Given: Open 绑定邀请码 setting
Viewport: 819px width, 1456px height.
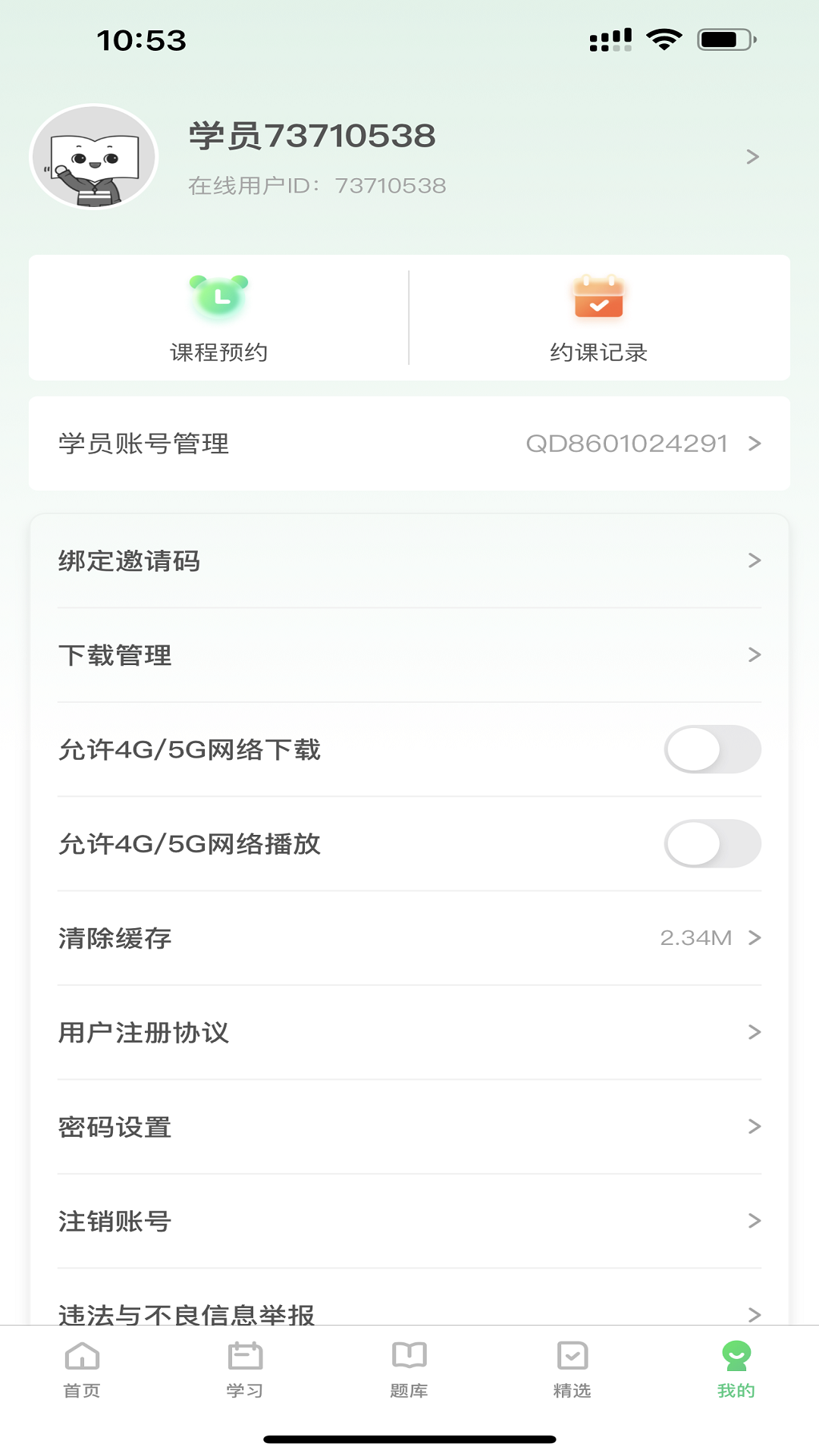Looking at the screenshot, I should (x=409, y=561).
